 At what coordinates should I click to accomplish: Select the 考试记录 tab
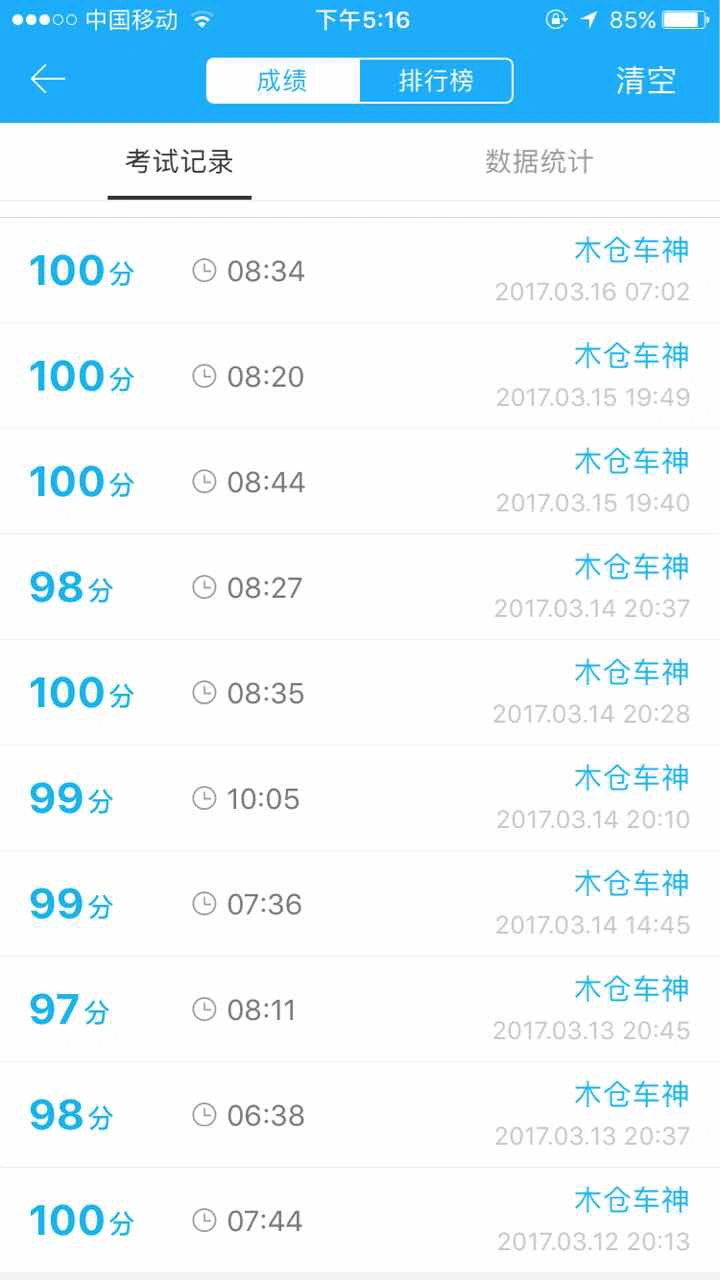pos(180,162)
